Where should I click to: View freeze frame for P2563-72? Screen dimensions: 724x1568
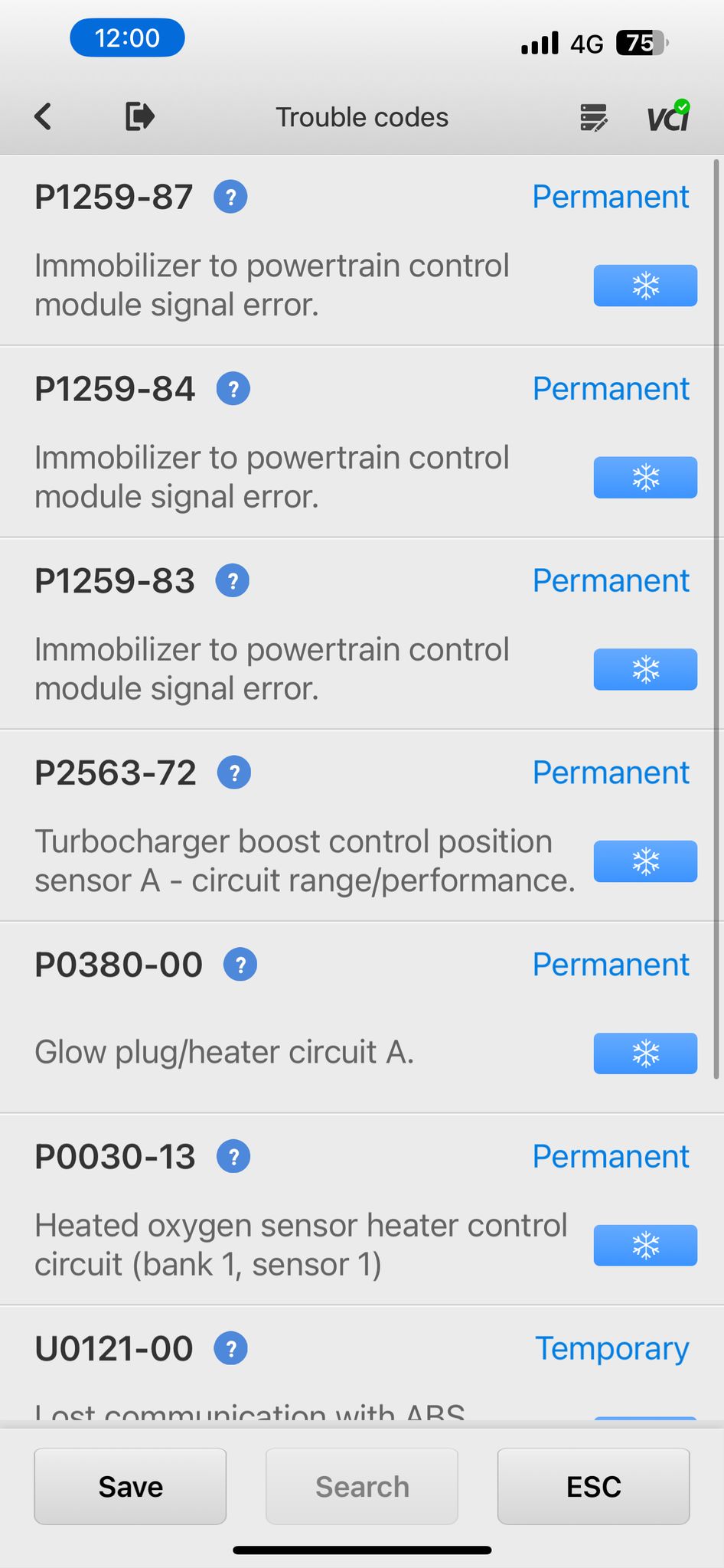[645, 861]
